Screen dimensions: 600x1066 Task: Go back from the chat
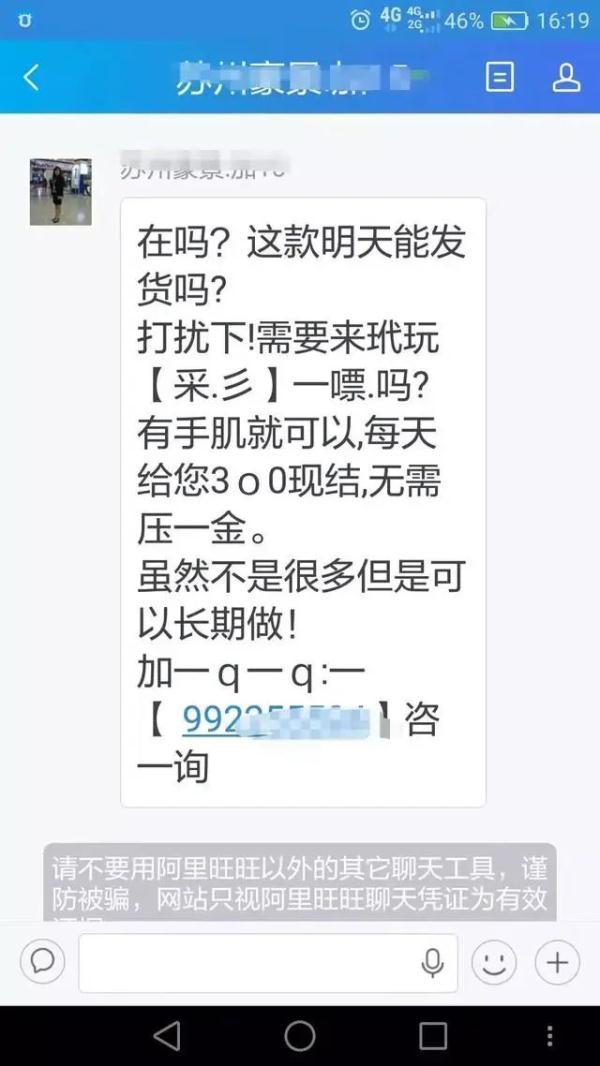coord(31,77)
